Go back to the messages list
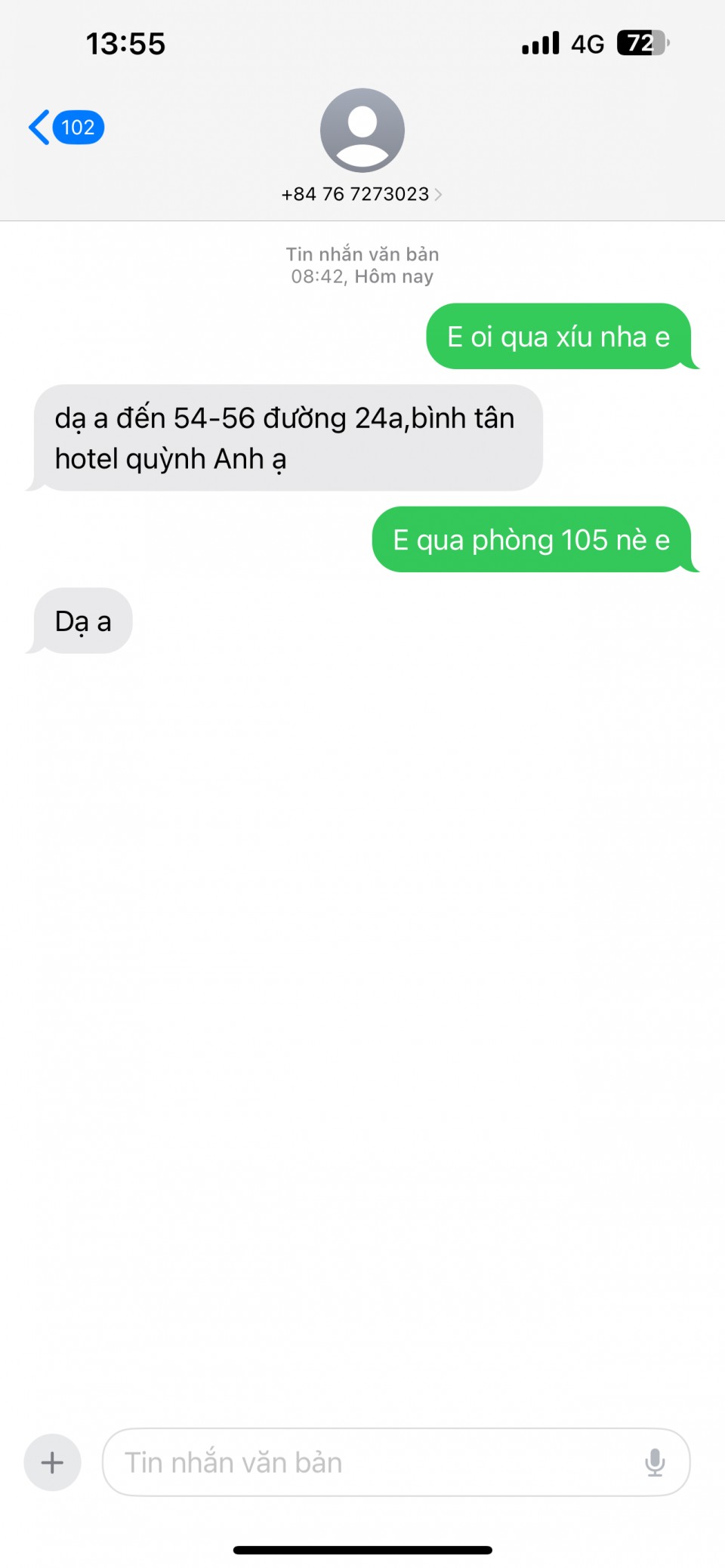Viewport: 725px width, 1568px height. 65,128
